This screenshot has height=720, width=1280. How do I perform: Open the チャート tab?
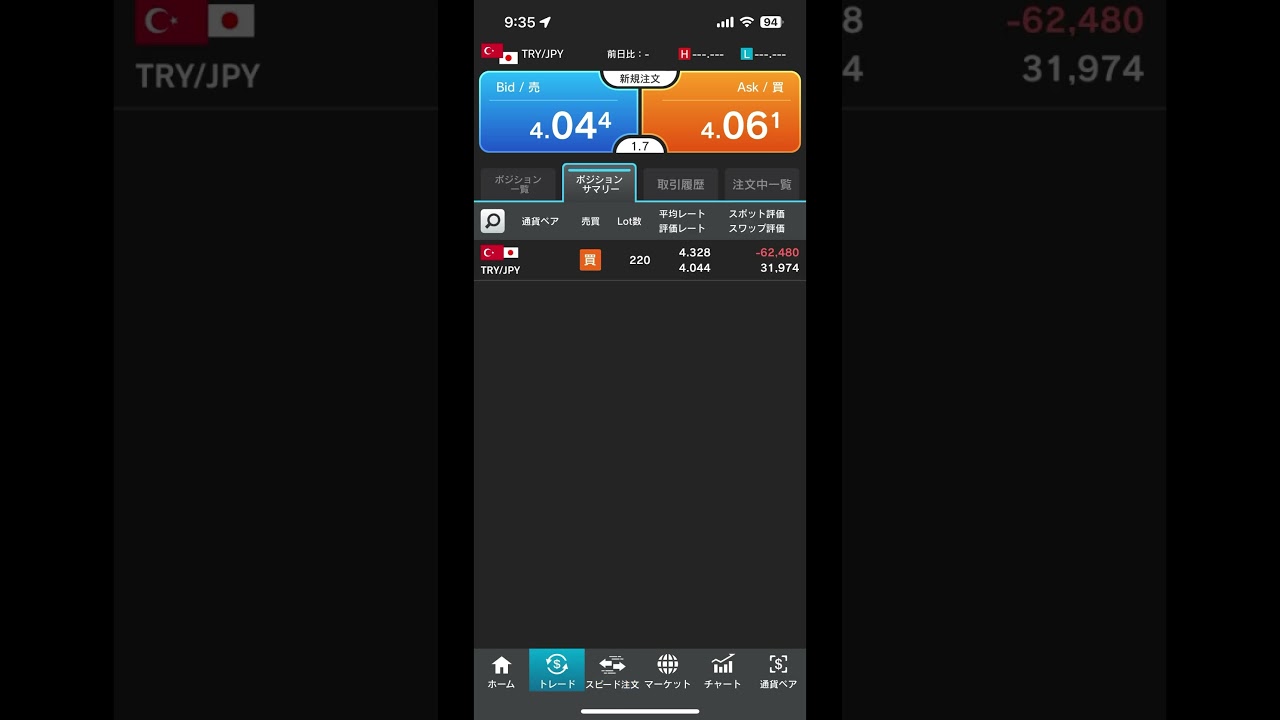coord(722,671)
